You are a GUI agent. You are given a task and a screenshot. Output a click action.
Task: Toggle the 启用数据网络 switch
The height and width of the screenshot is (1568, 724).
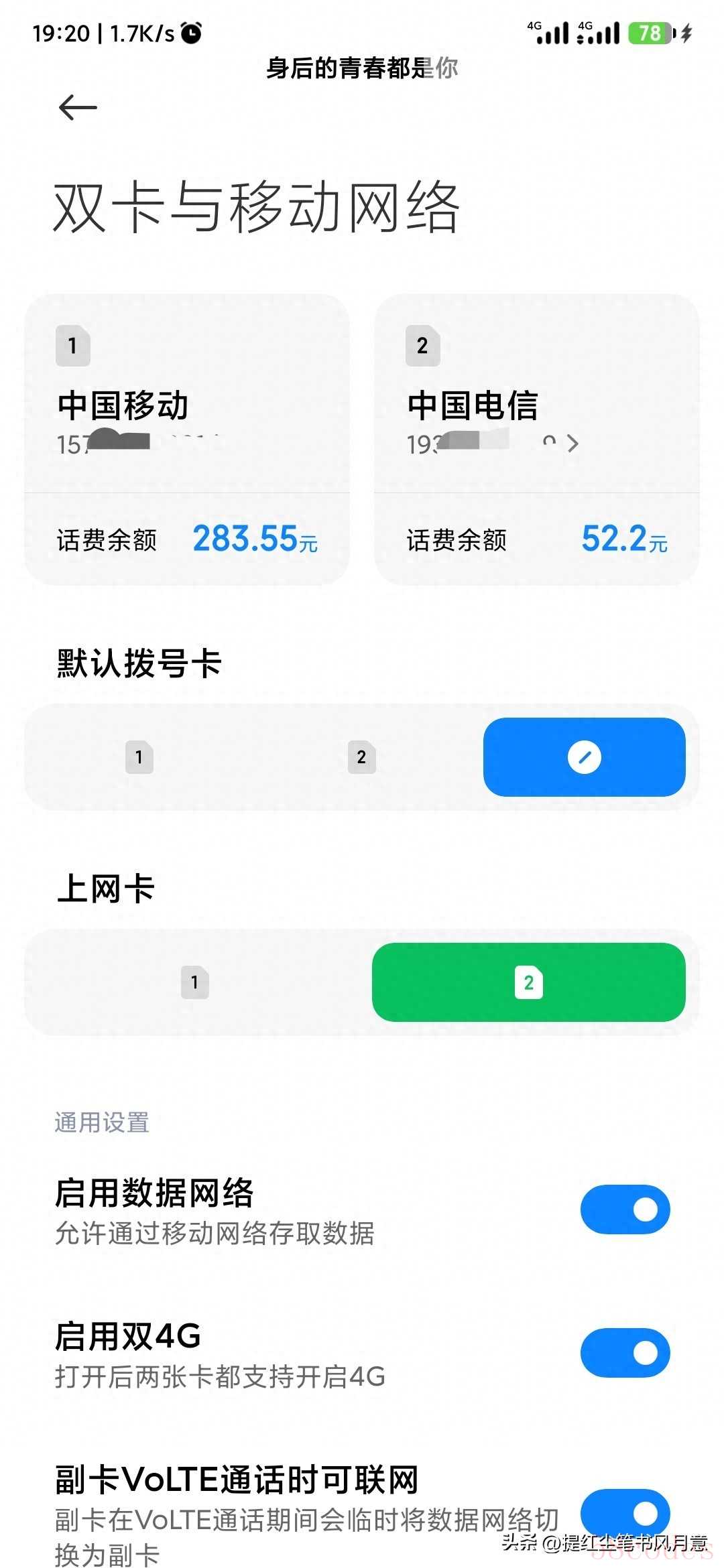pos(625,1210)
